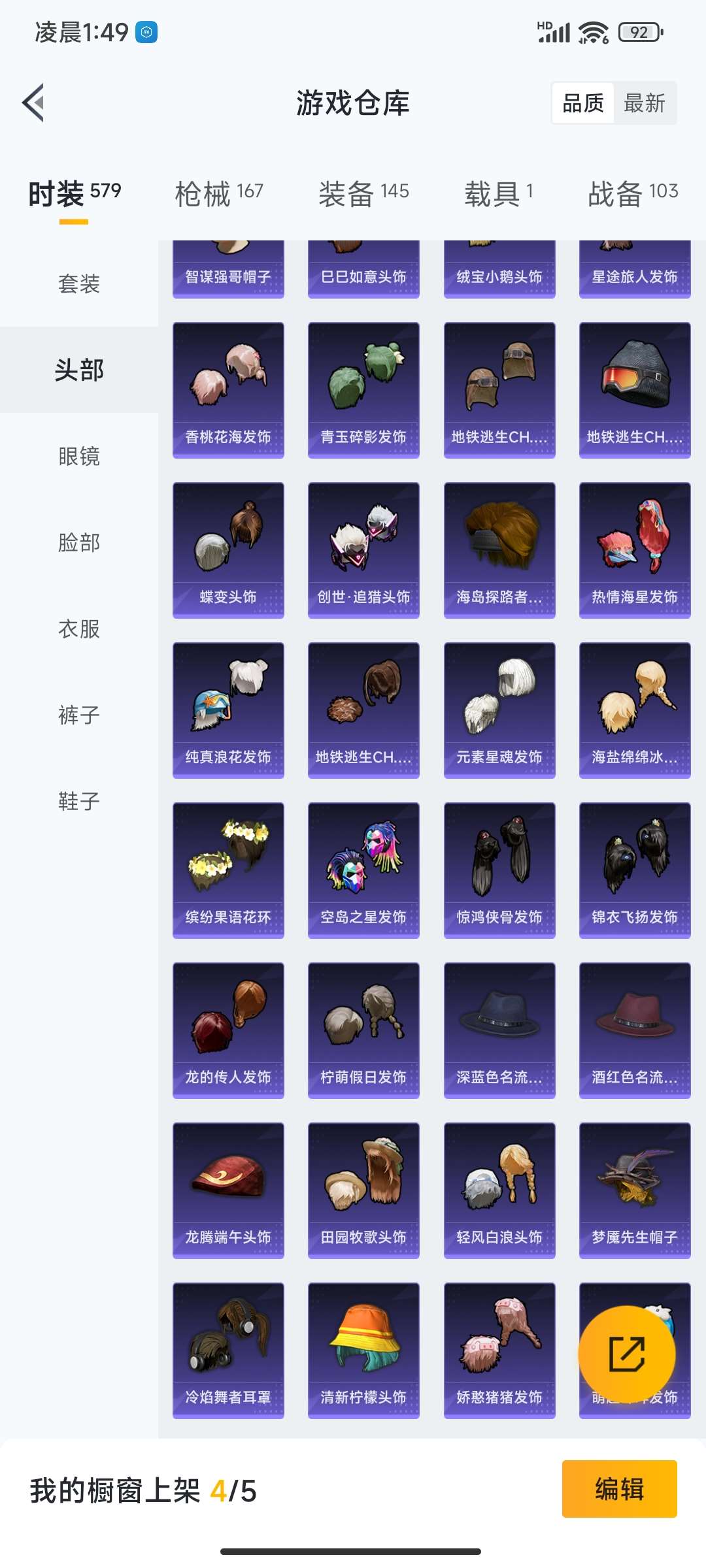Choose the 鞋子 category
This screenshot has width=706, height=1568.
(x=79, y=801)
